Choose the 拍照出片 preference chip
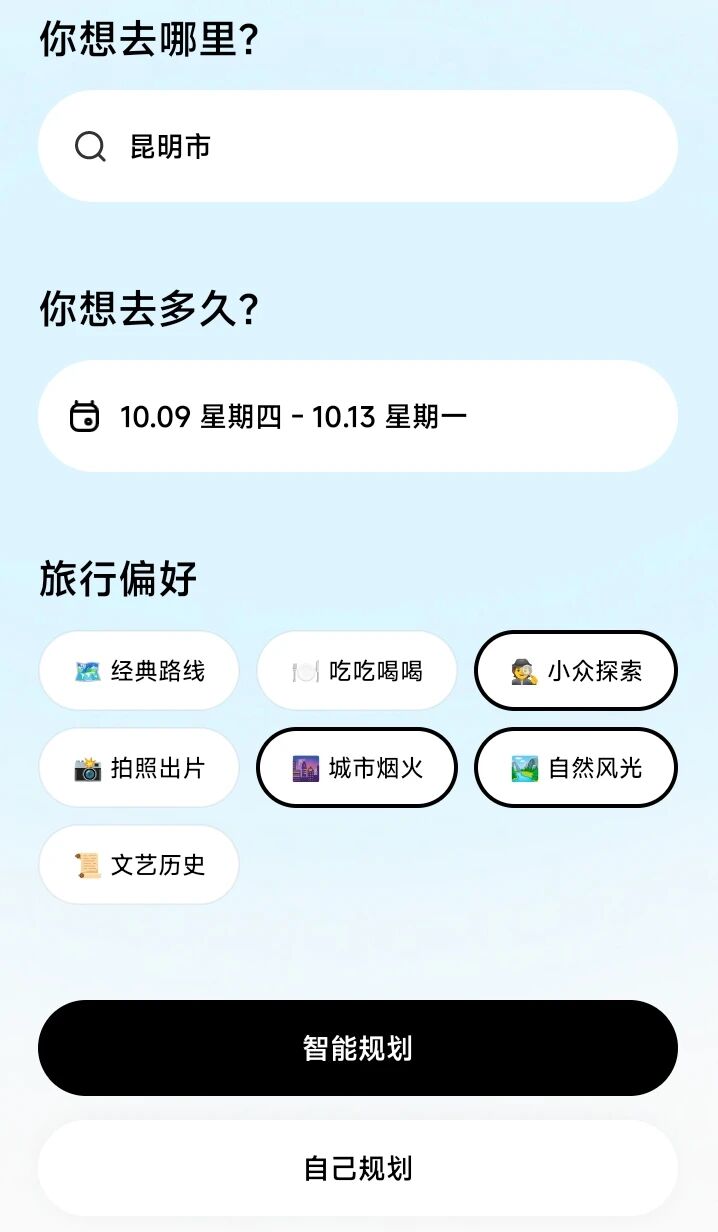The width and height of the screenshot is (718, 1232). [139, 768]
